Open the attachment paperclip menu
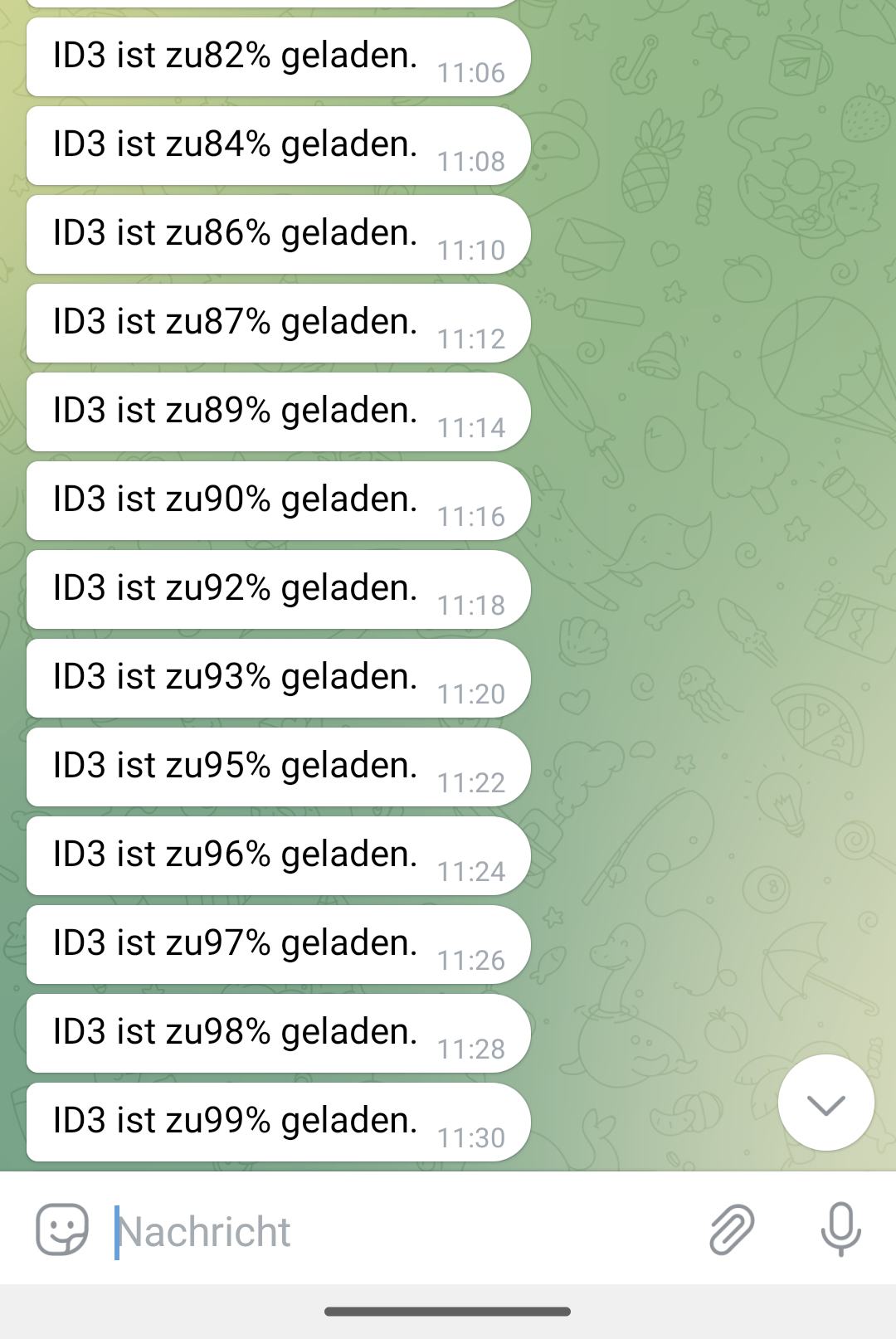This screenshot has width=896, height=1339. coord(732,1229)
